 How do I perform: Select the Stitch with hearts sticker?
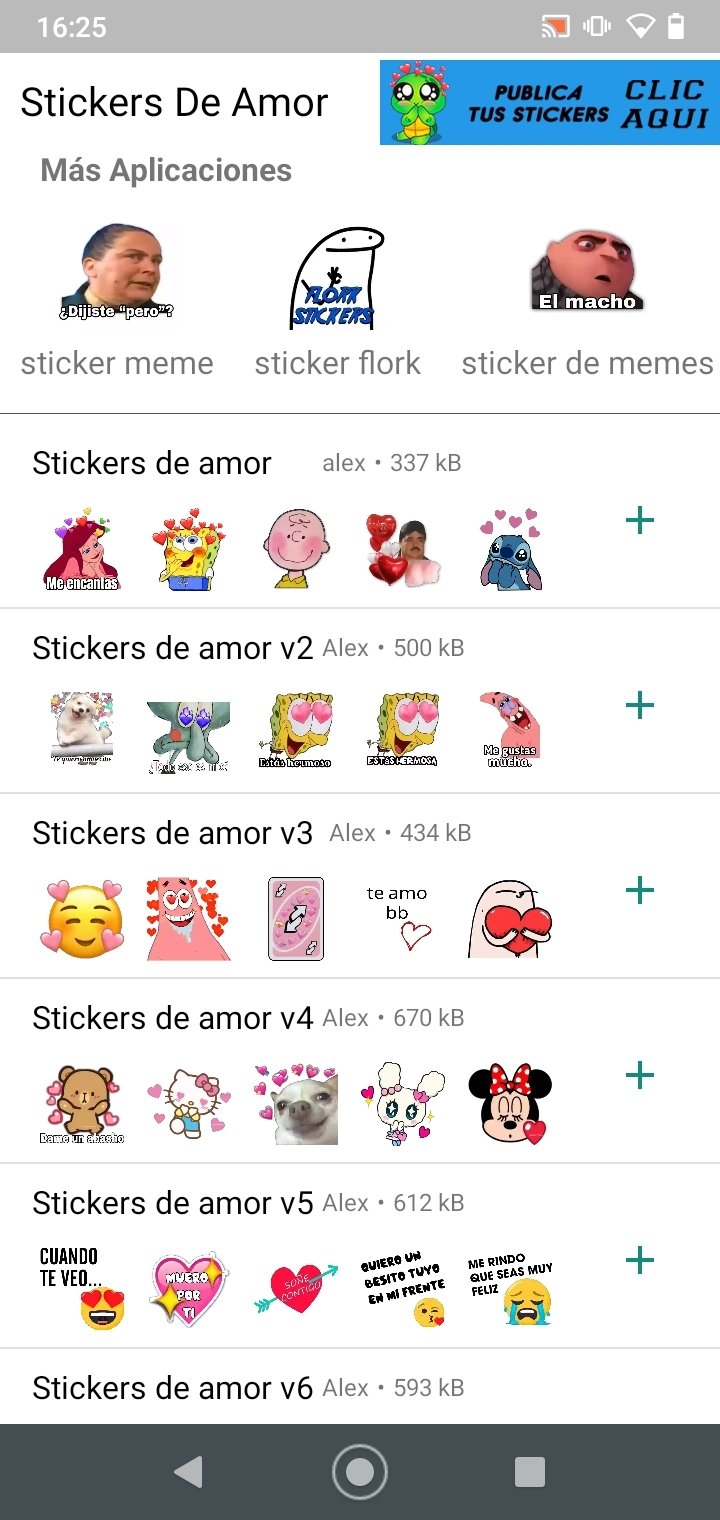coord(510,545)
